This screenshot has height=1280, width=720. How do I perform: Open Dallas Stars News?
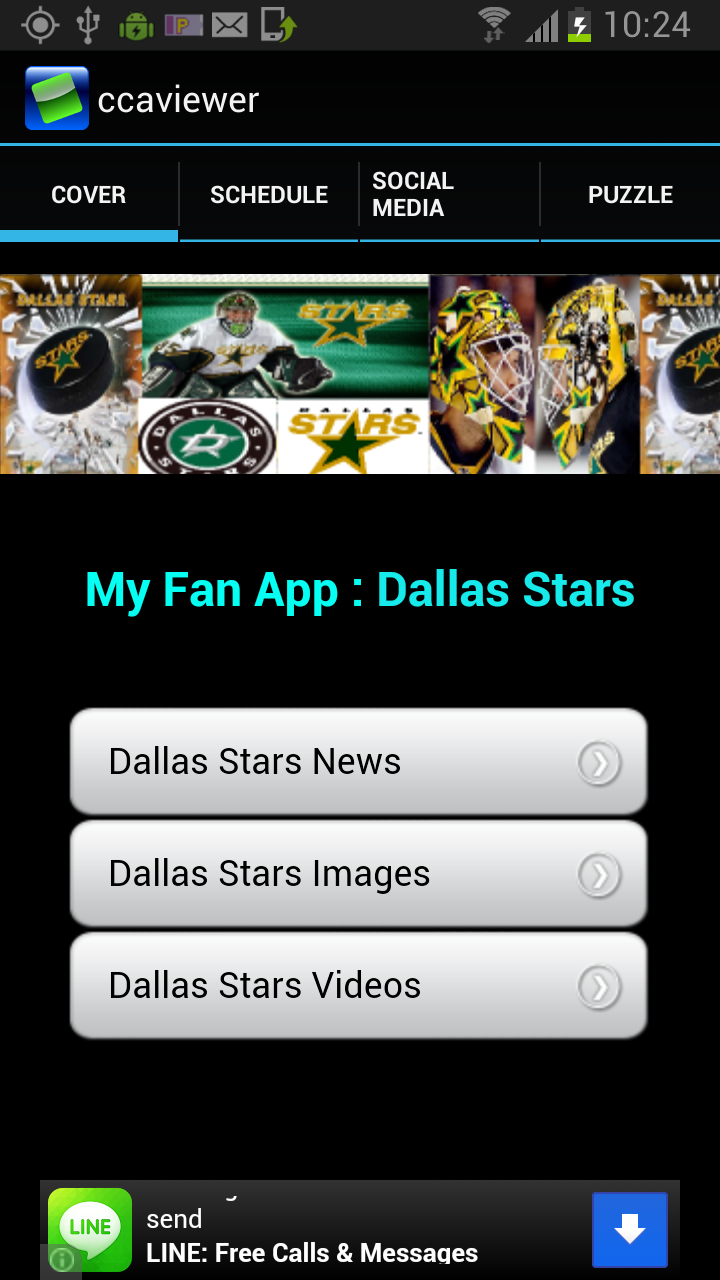pyautogui.click(x=300, y=761)
